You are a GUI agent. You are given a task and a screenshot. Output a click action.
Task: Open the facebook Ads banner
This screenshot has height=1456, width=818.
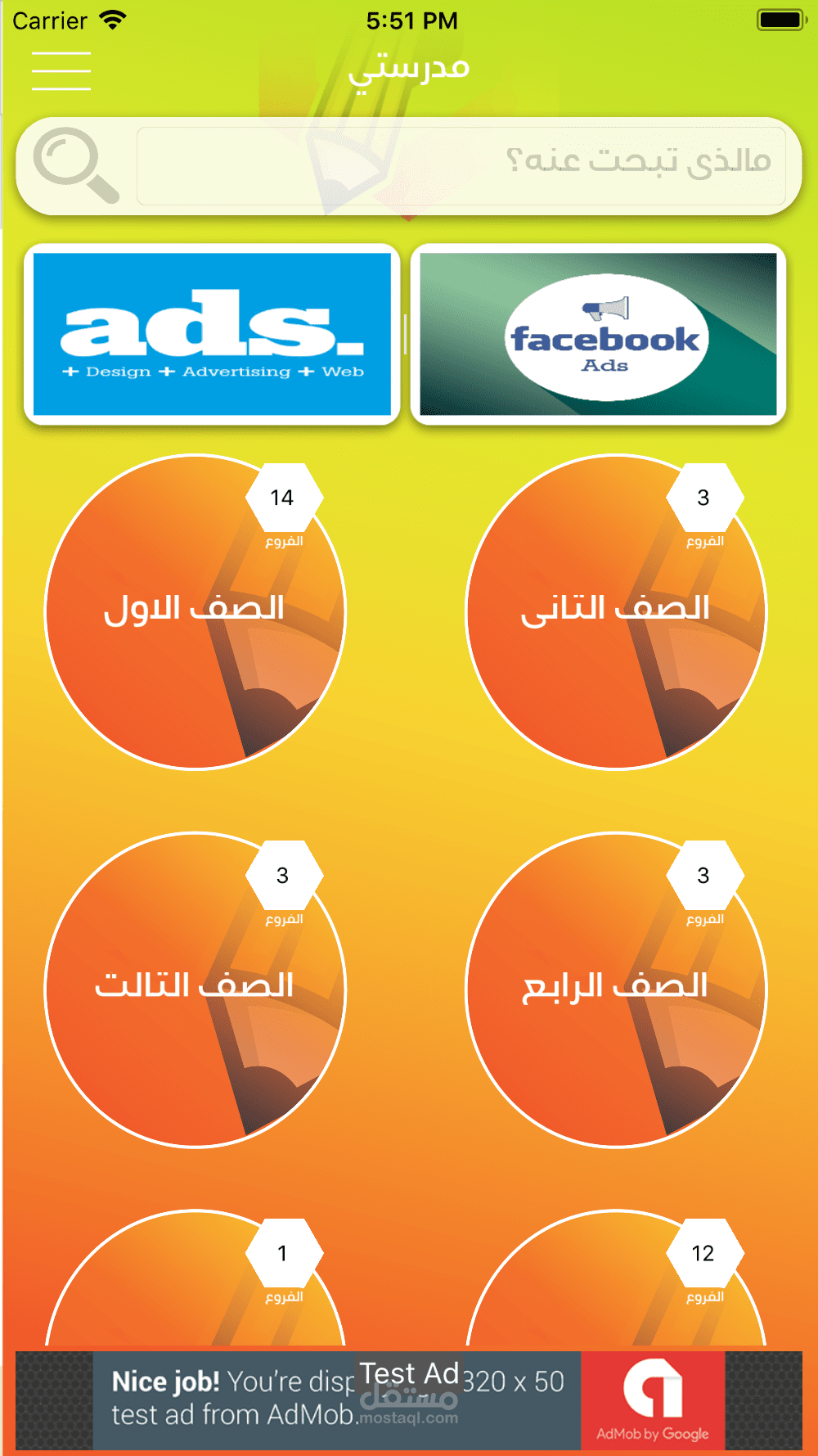[x=598, y=334]
